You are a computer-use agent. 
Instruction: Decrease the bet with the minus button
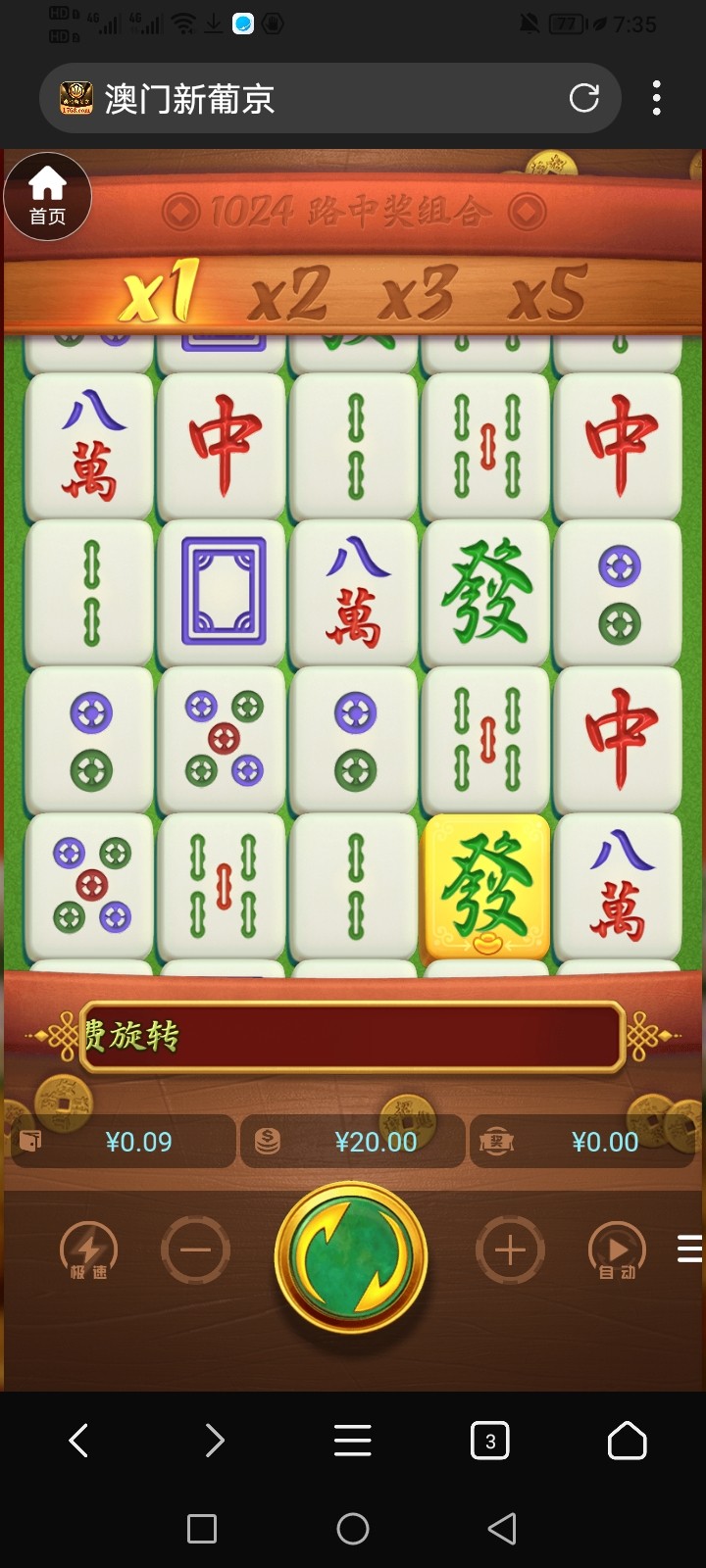coord(195,1250)
